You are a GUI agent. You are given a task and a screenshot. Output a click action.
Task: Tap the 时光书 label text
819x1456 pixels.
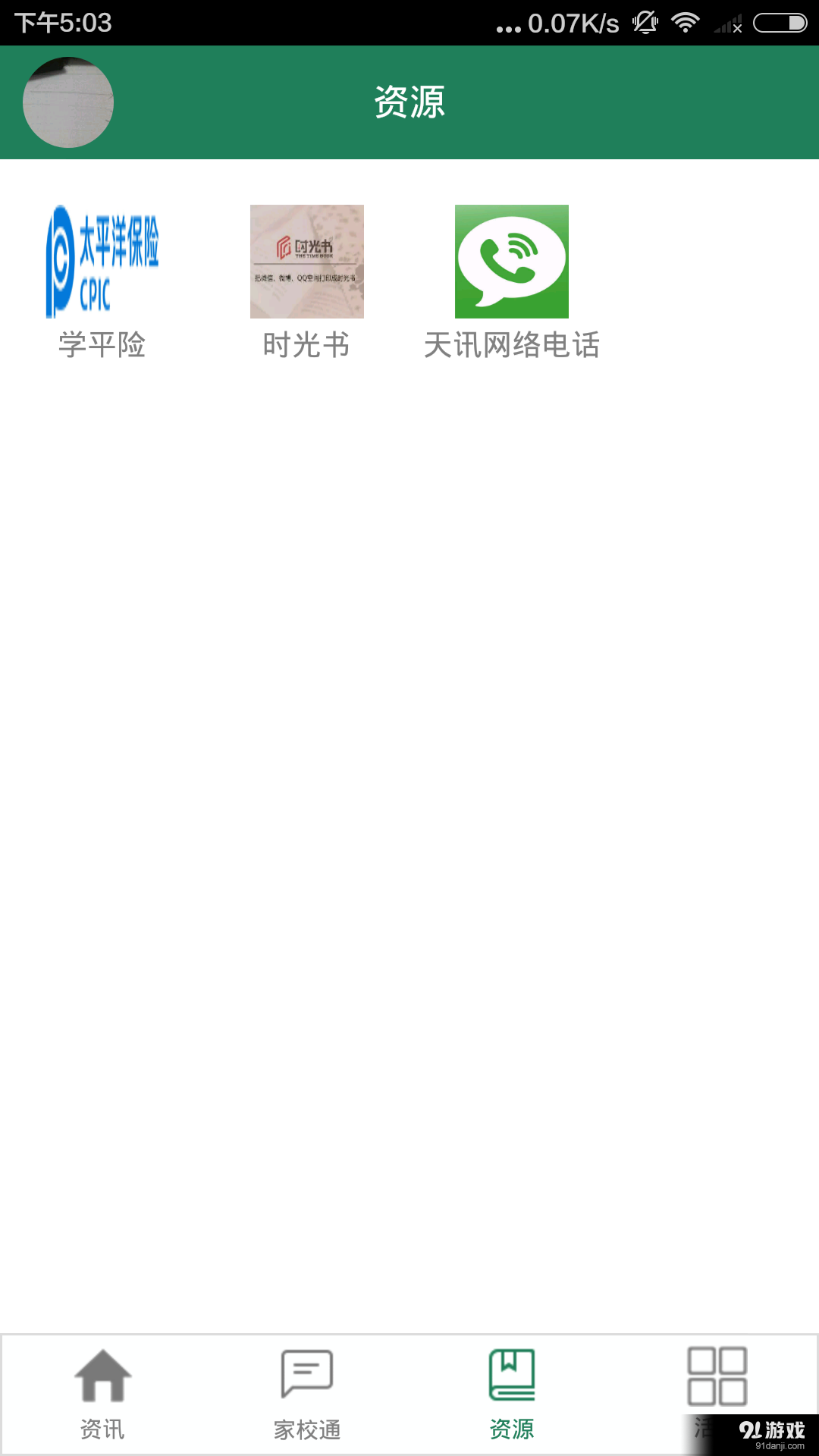tap(306, 347)
